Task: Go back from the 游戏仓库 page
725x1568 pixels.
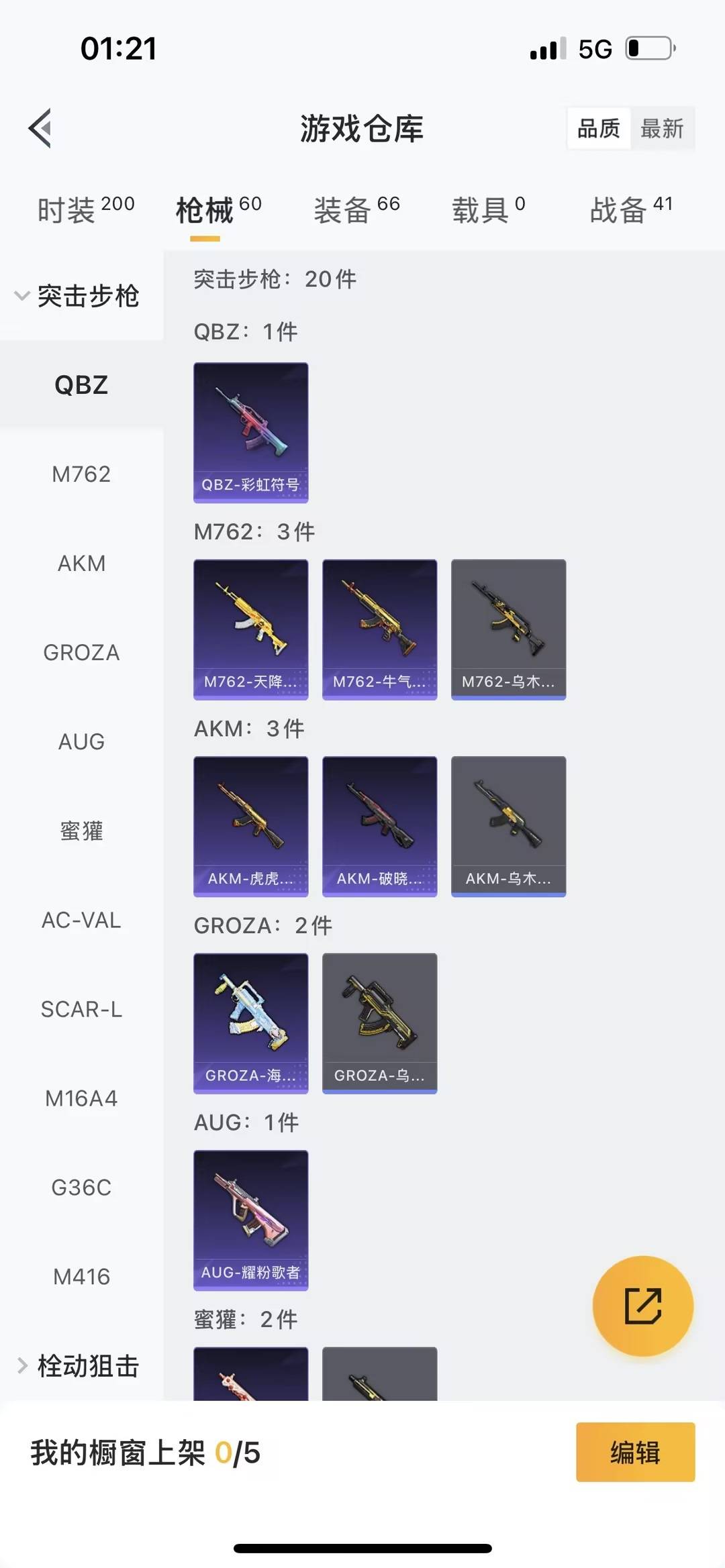Action: tap(40, 128)
